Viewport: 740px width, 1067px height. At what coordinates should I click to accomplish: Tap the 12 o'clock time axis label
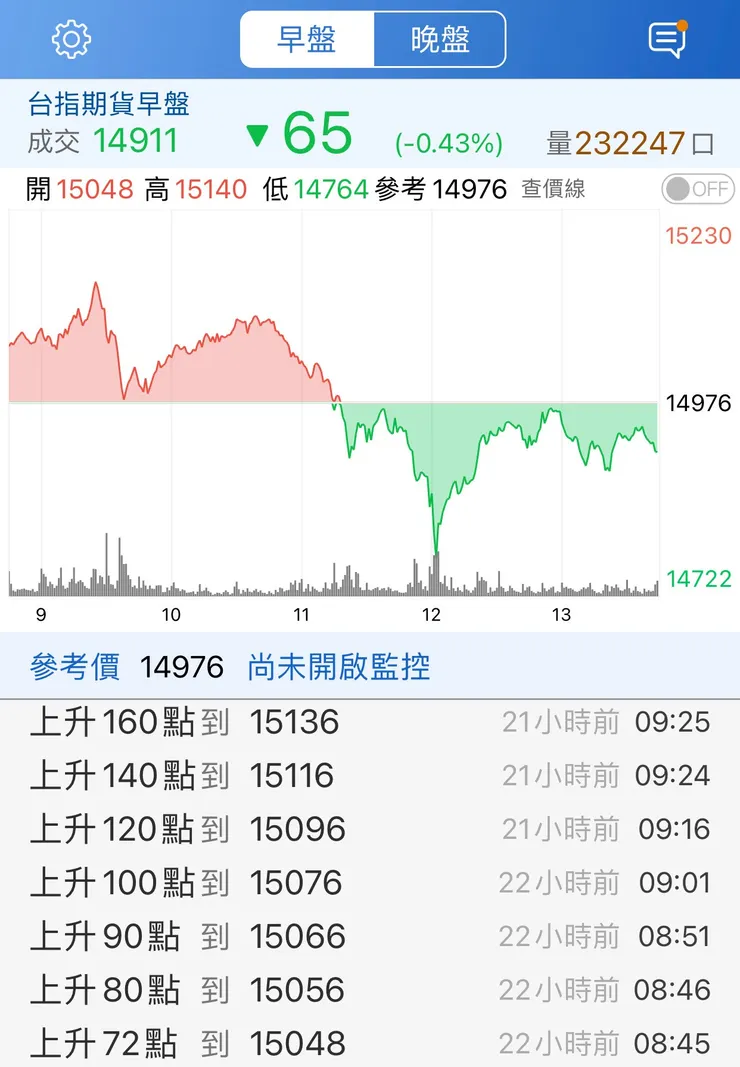(432, 616)
